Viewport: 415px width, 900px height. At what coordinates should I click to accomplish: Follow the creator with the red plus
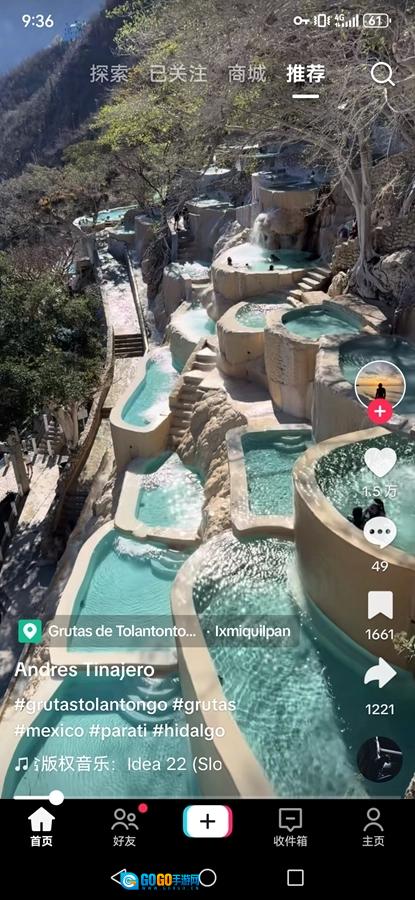[380, 412]
